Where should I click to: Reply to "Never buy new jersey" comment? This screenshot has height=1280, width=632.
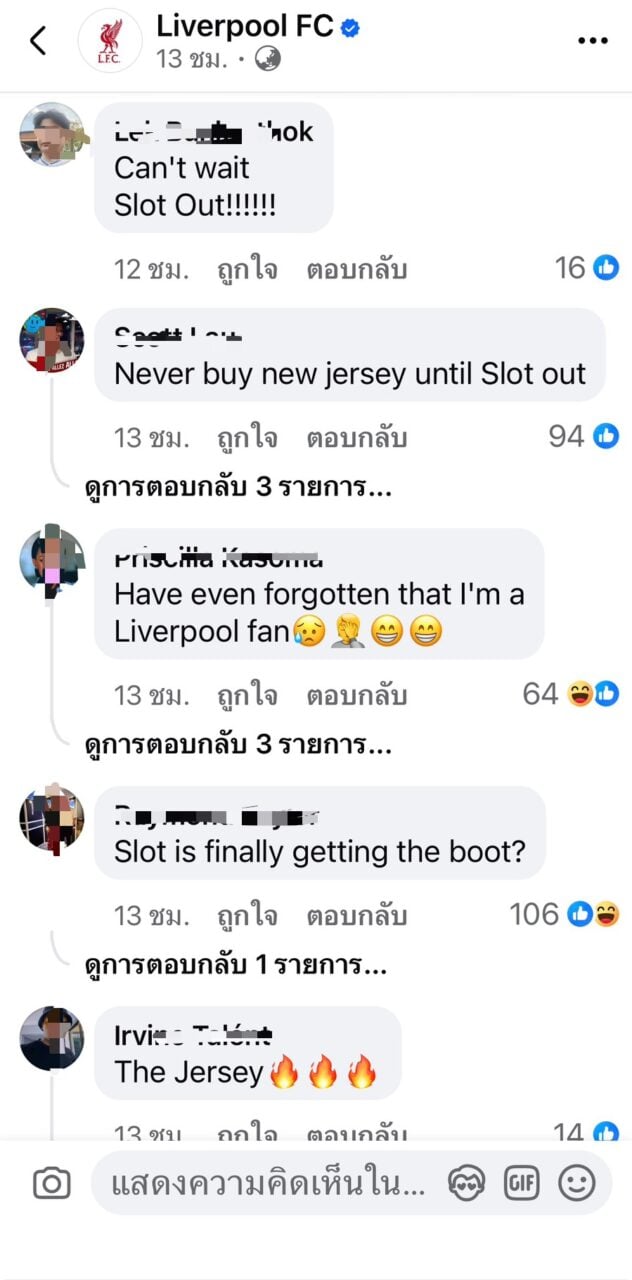tap(356, 437)
